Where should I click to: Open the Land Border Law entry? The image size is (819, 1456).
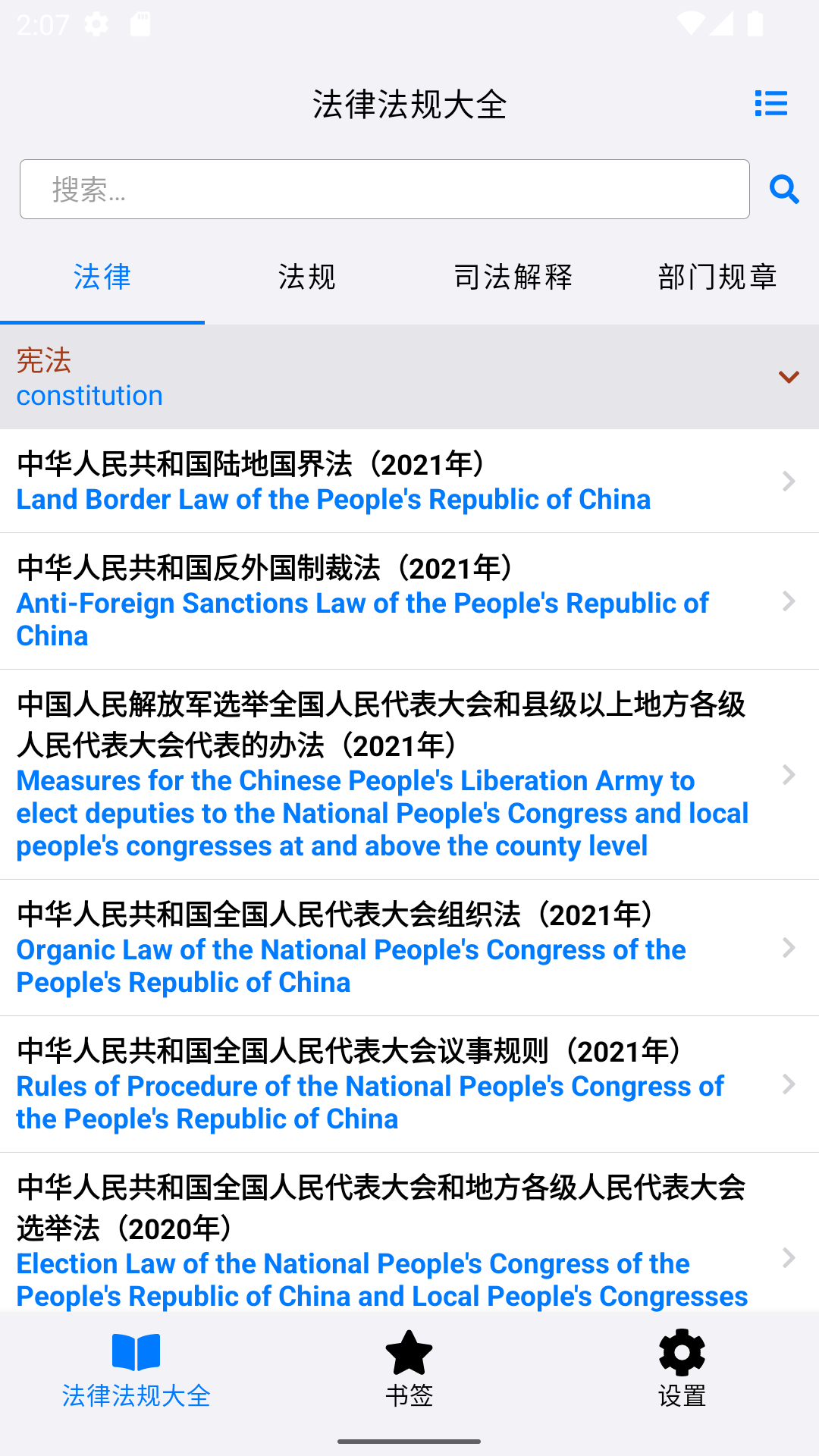tap(409, 481)
